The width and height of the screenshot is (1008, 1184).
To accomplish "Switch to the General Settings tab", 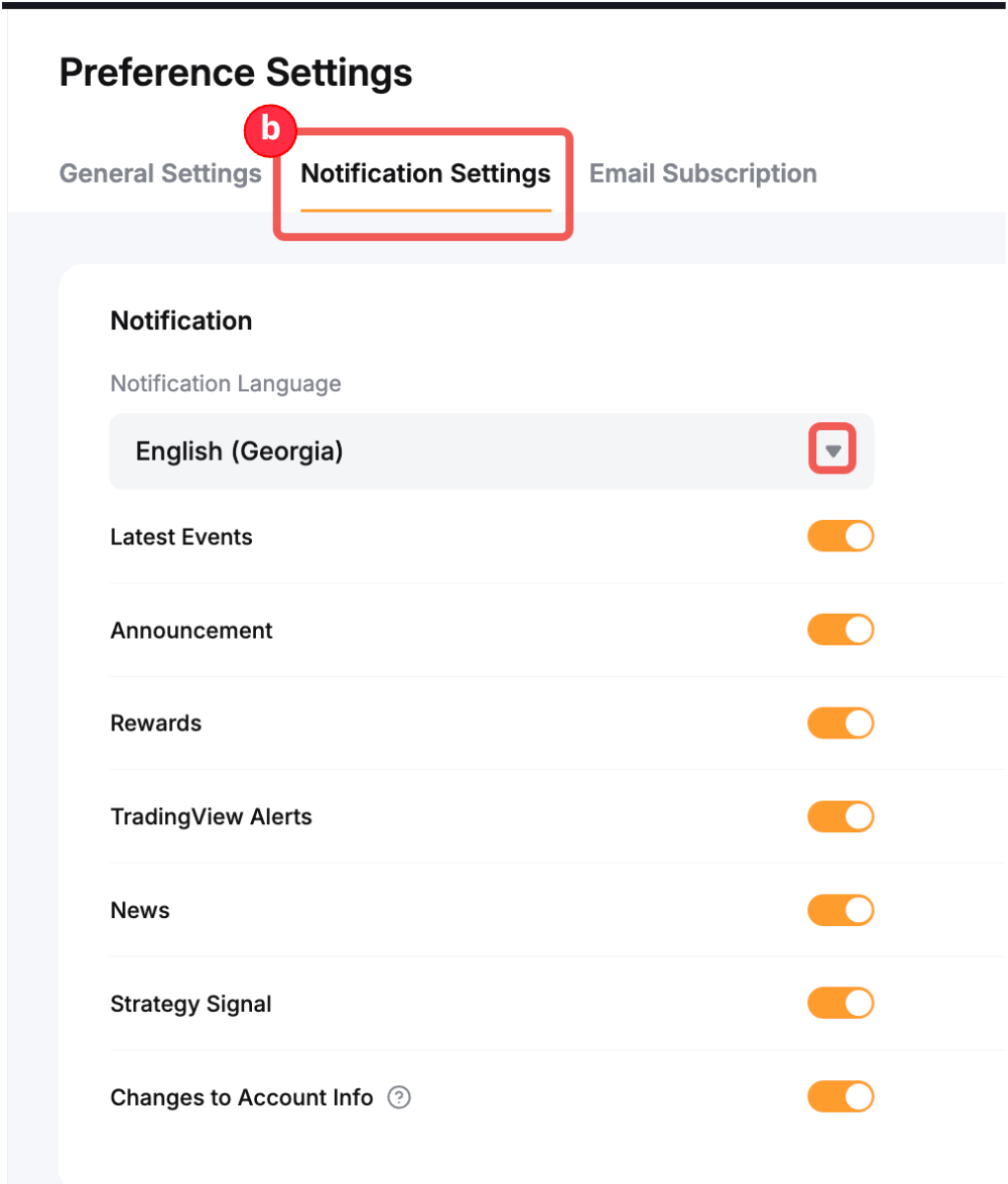I will pos(160,174).
